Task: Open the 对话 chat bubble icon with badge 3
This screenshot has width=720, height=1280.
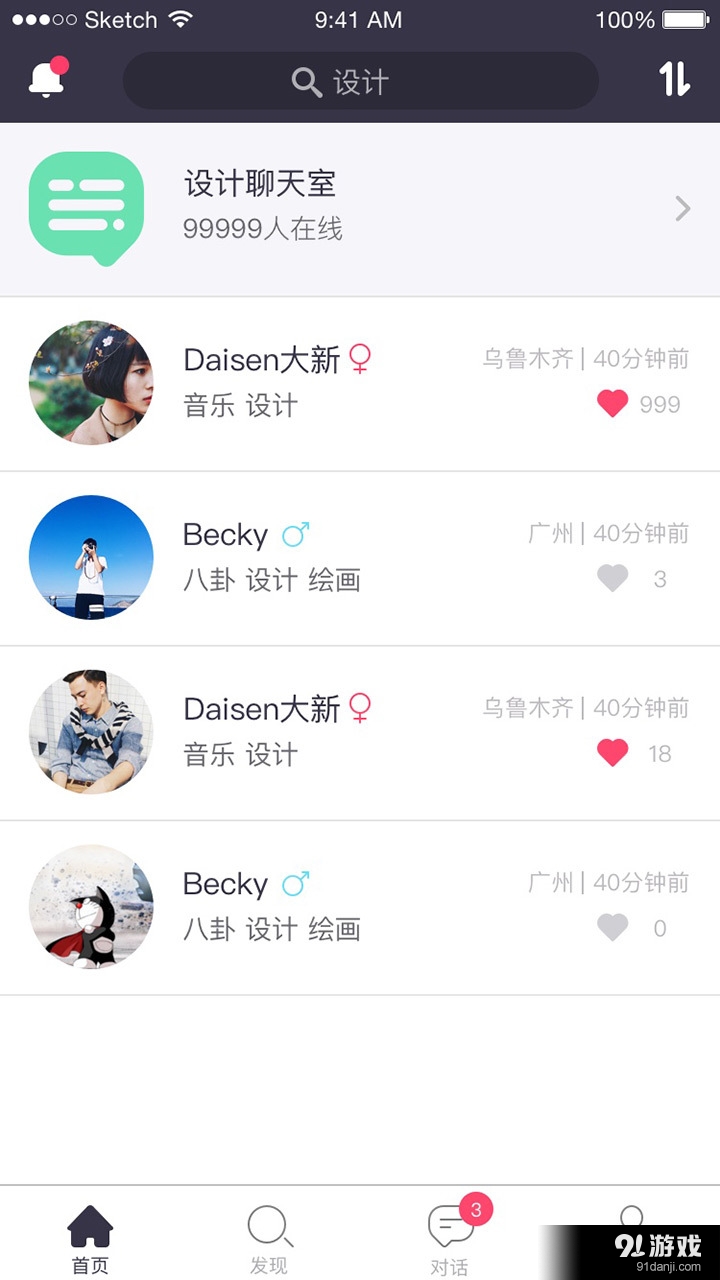Action: click(452, 1225)
